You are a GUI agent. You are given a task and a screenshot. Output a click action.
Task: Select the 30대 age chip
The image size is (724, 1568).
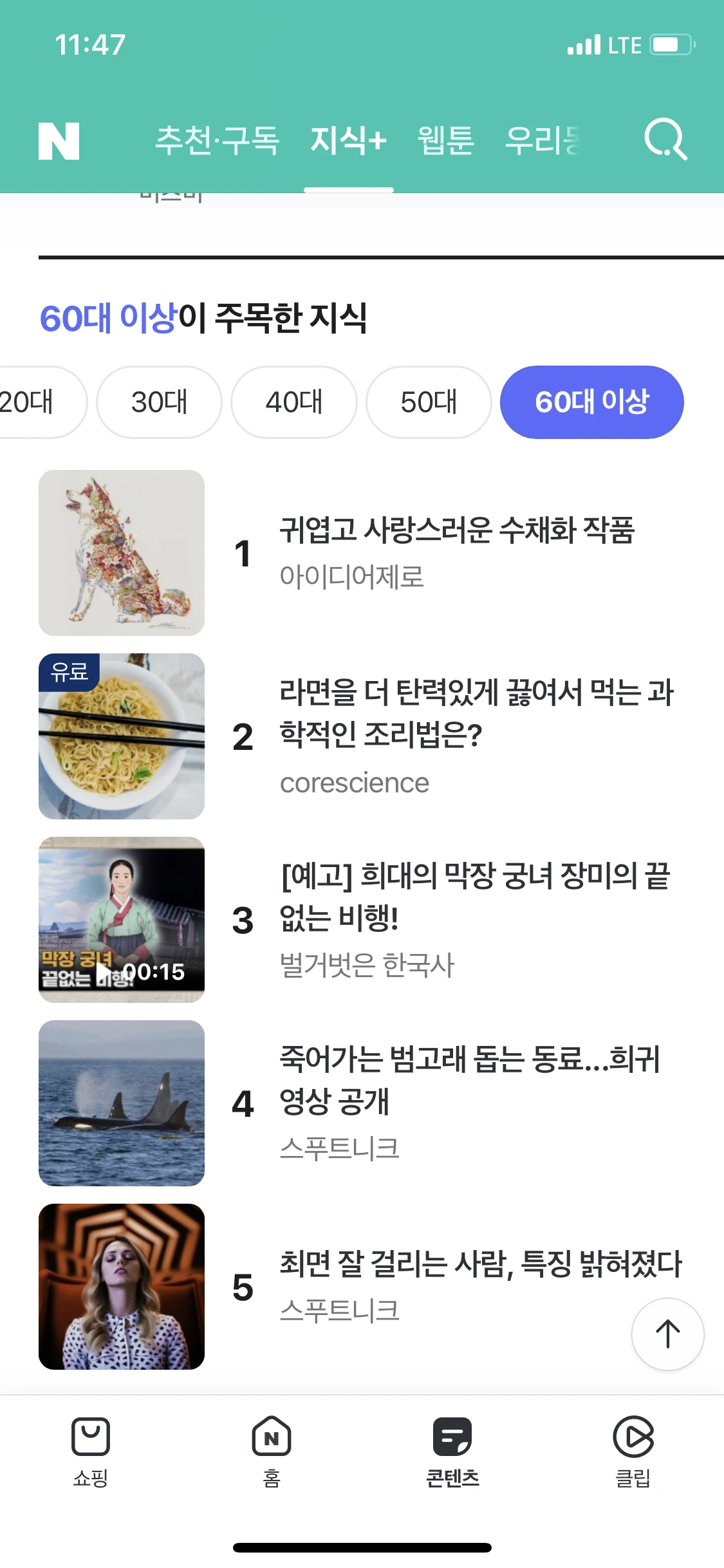(x=159, y=402)
